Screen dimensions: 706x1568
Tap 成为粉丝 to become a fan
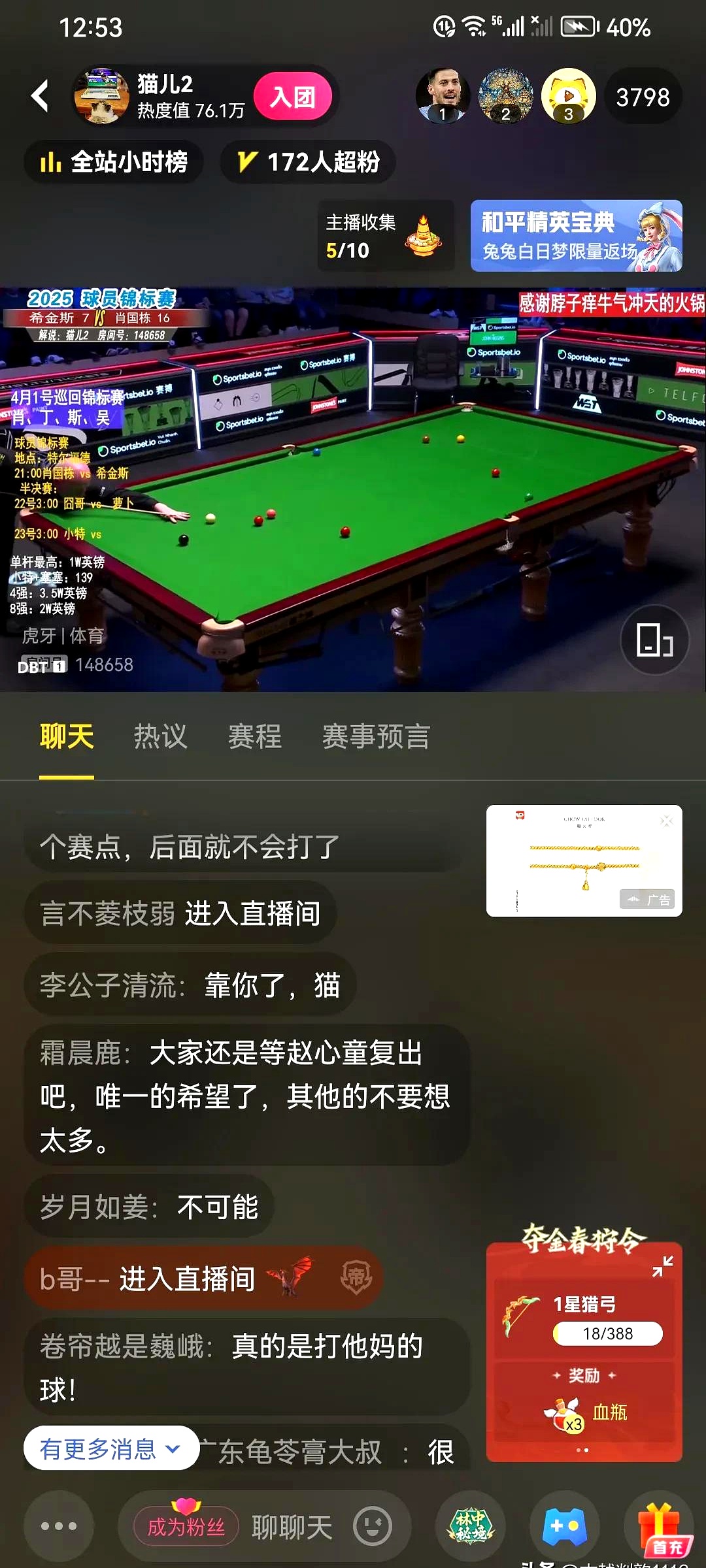coord(186,1526)
